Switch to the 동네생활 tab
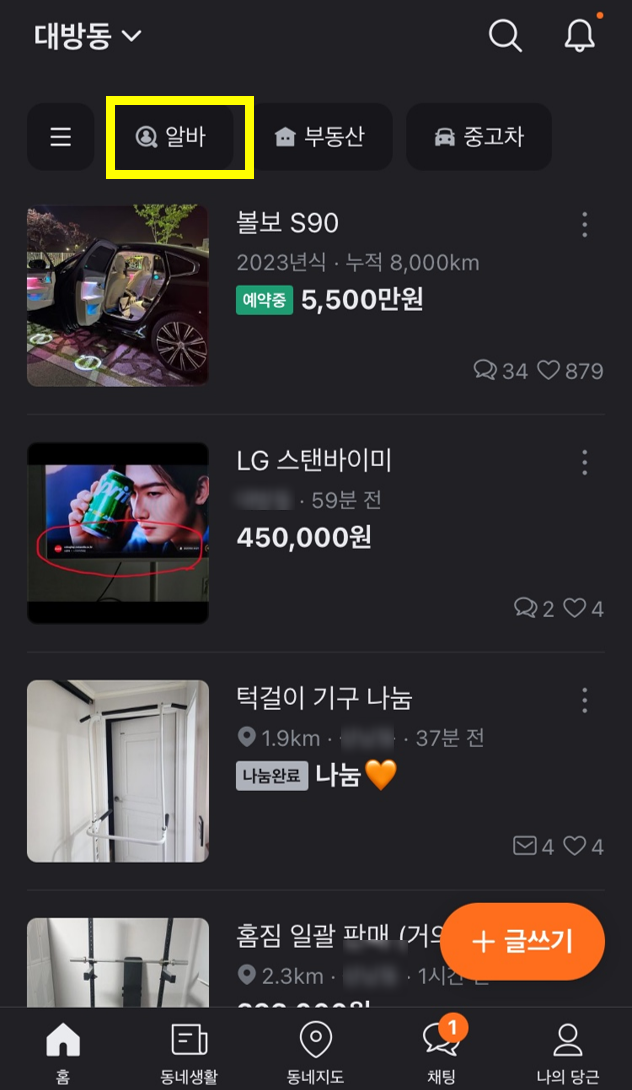This screenshot has width=632, height=1090. tap(189, 1052)
